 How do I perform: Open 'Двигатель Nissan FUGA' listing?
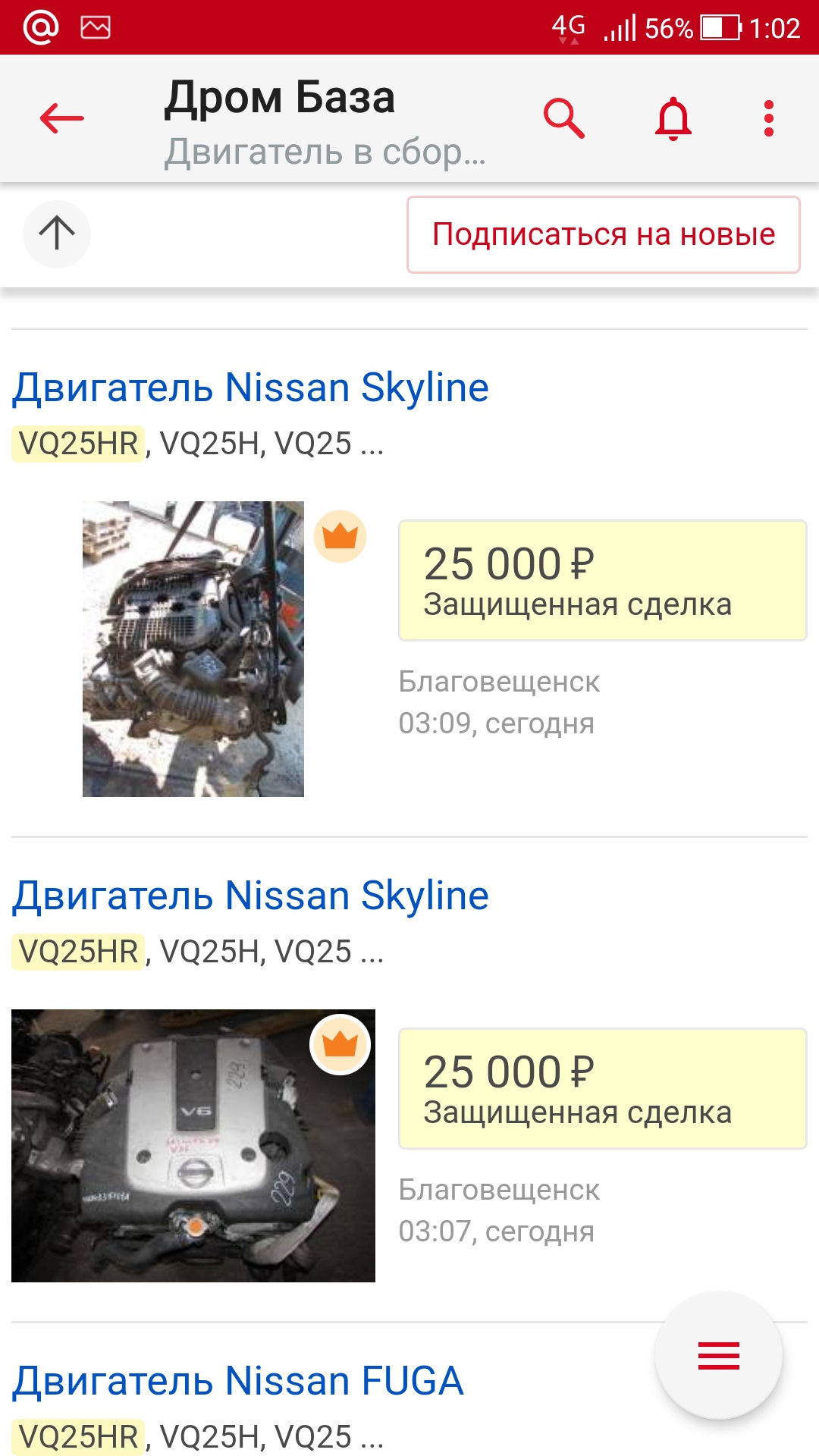tap(238, 1380)
